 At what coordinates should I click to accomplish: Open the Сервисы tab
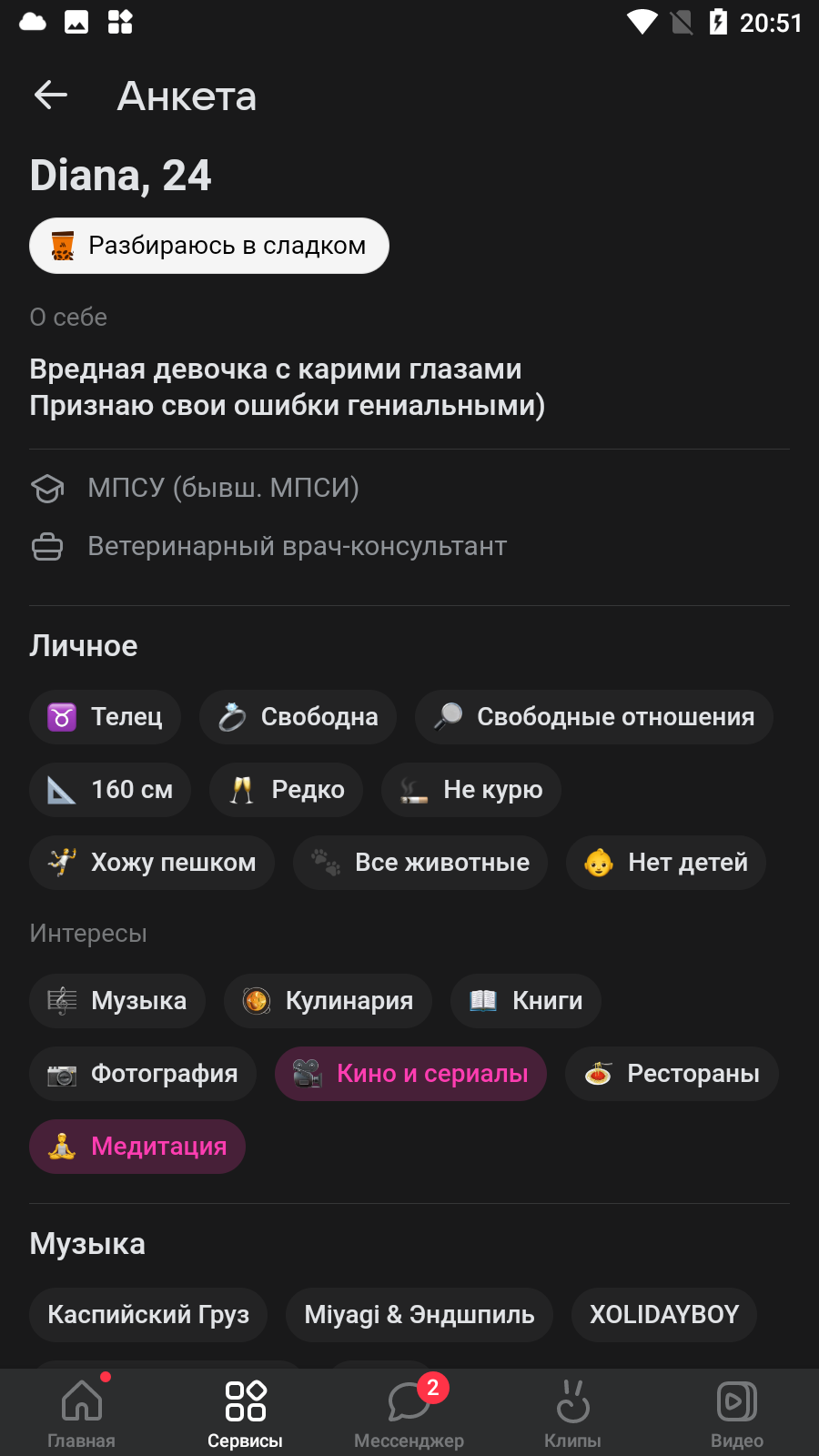tap(246, 1412)
